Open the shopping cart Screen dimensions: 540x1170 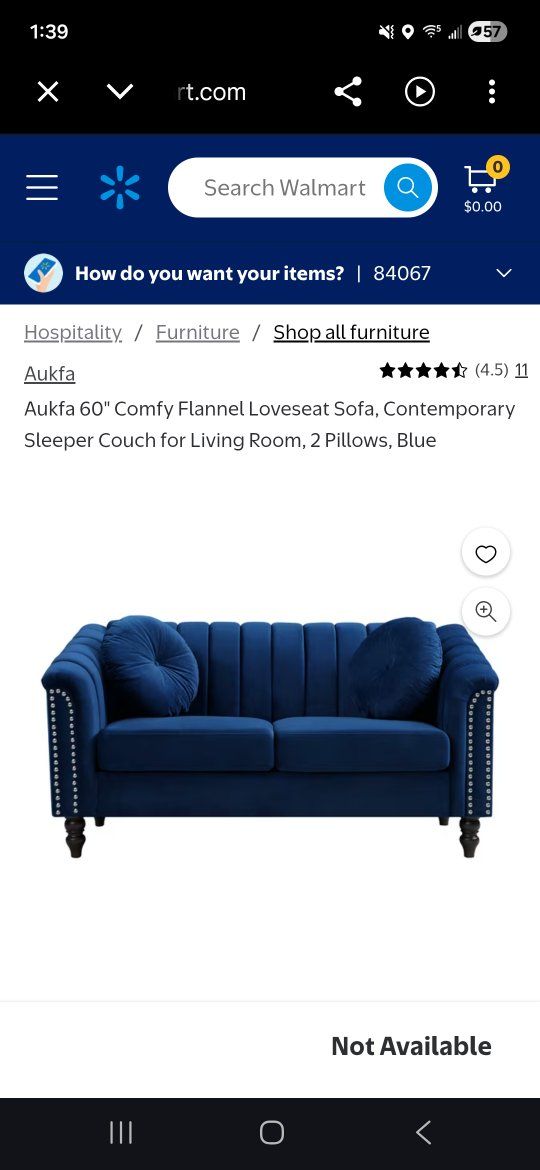click(484, 187)
